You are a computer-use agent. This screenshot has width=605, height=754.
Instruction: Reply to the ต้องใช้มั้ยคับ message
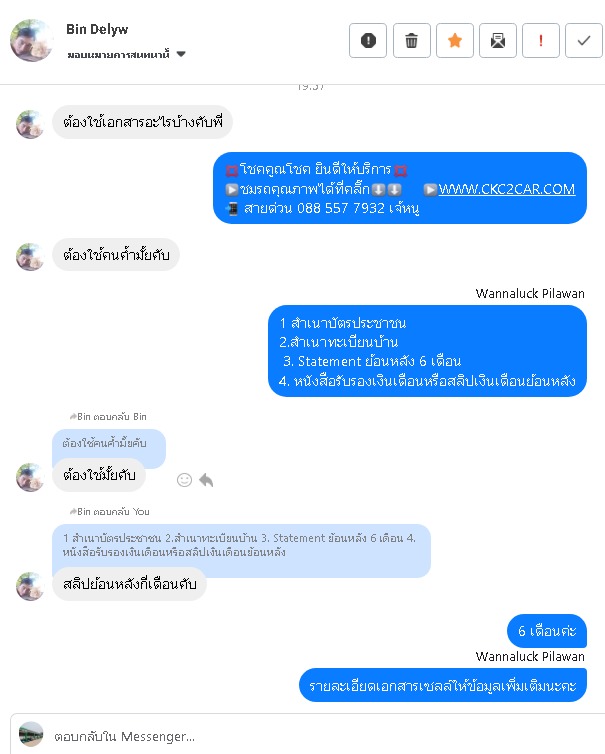pyautogui.click(x=206, y=480)
